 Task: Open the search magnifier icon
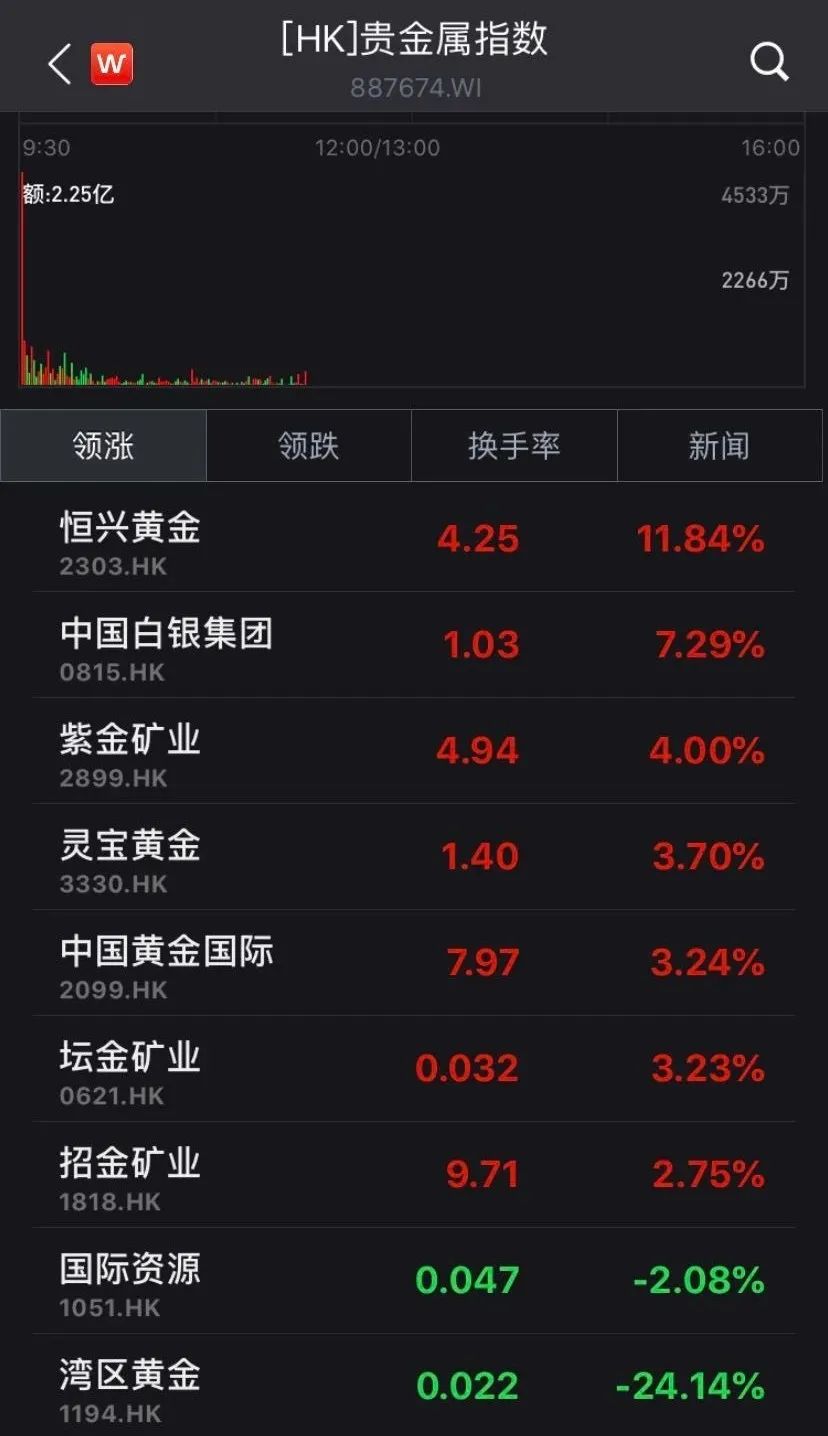click(769, 63)
